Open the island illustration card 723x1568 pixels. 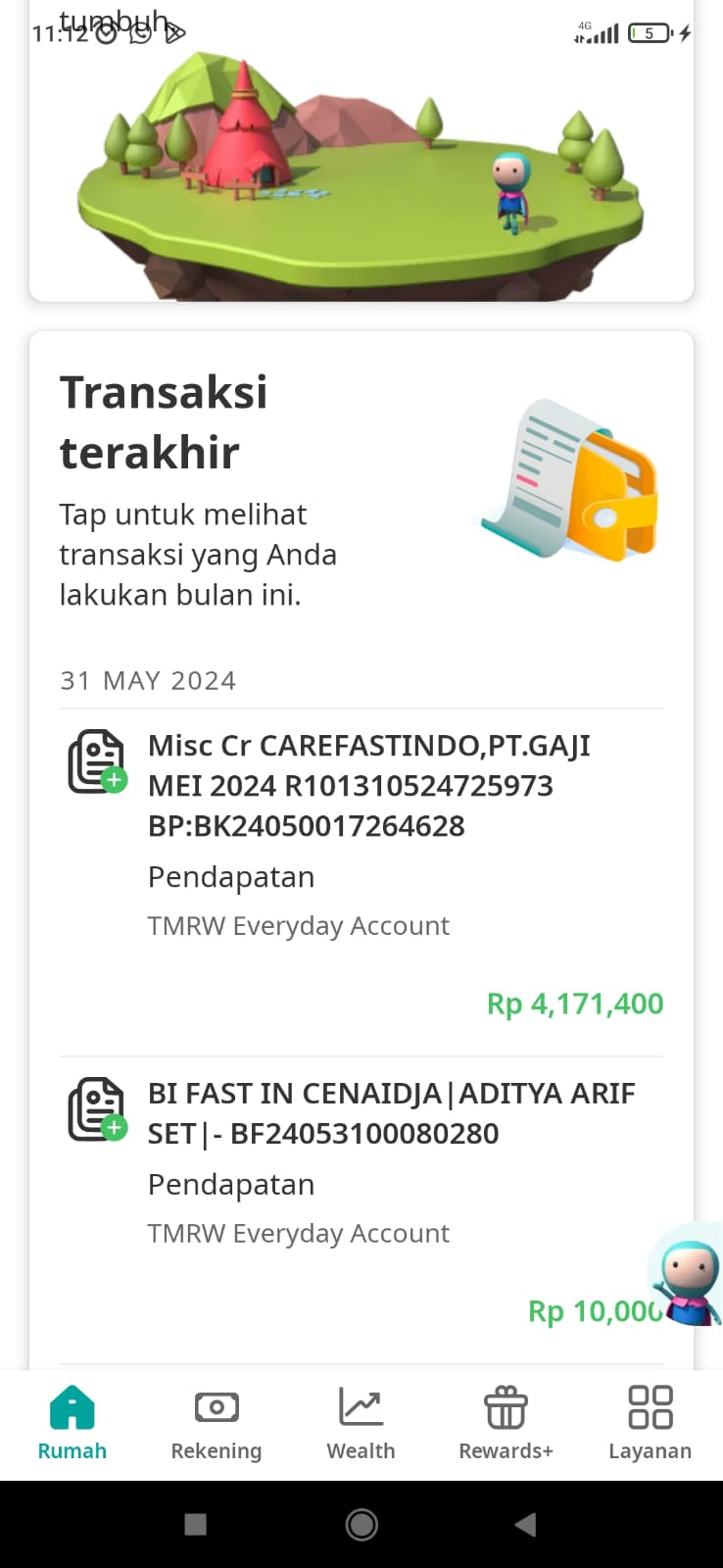(361, 162)
